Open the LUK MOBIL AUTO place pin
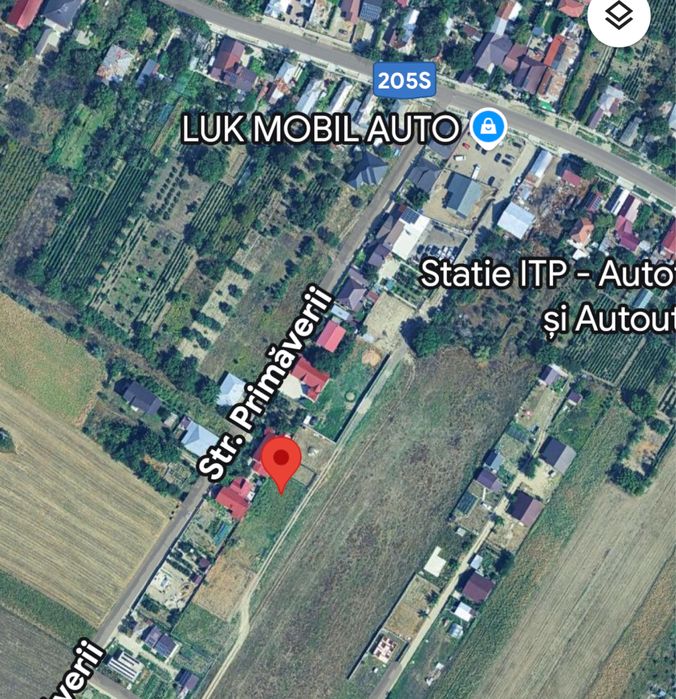 489,126
